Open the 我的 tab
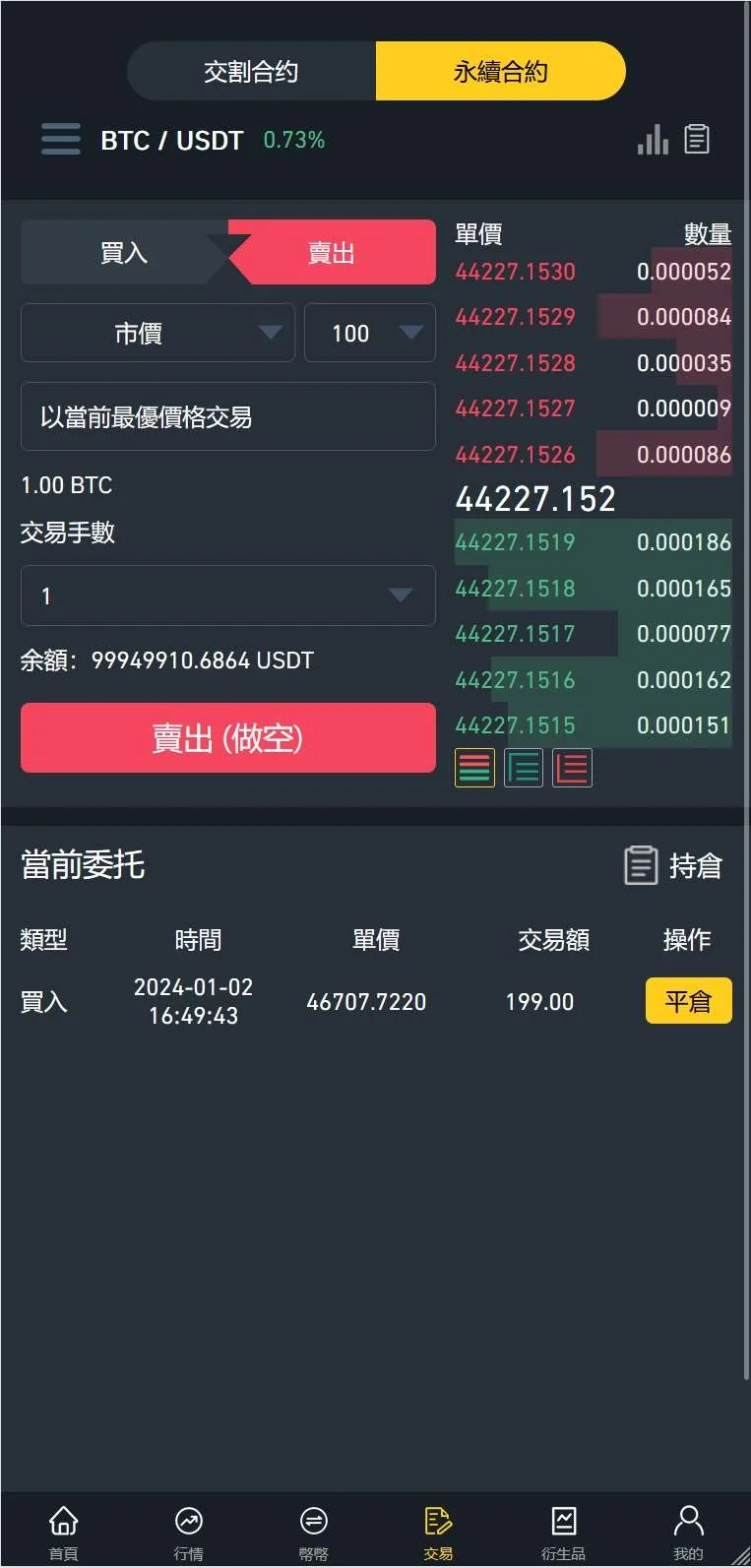The height and width of the screenshot is (1568, 751). click(688, 1532)
